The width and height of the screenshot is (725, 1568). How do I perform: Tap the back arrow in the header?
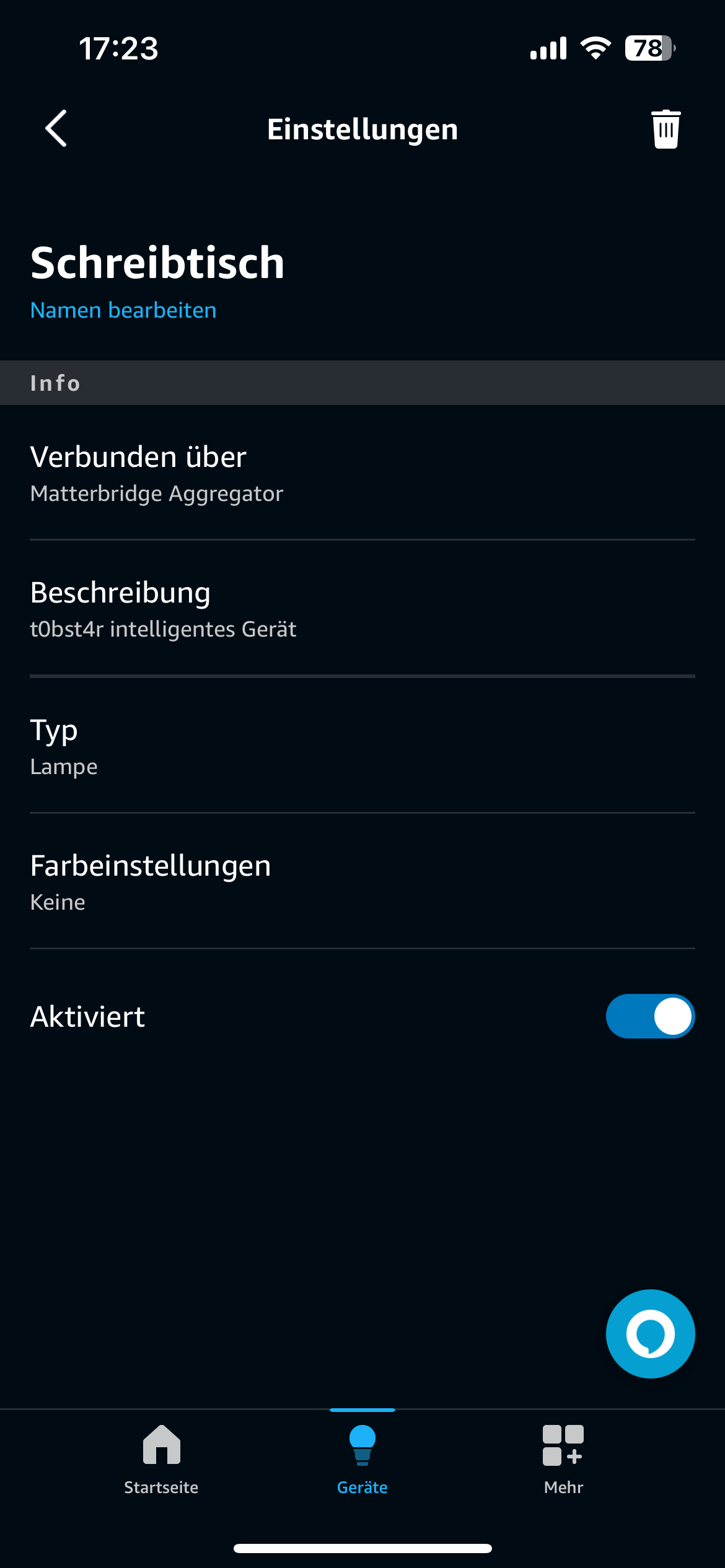(x=56, y=129)
